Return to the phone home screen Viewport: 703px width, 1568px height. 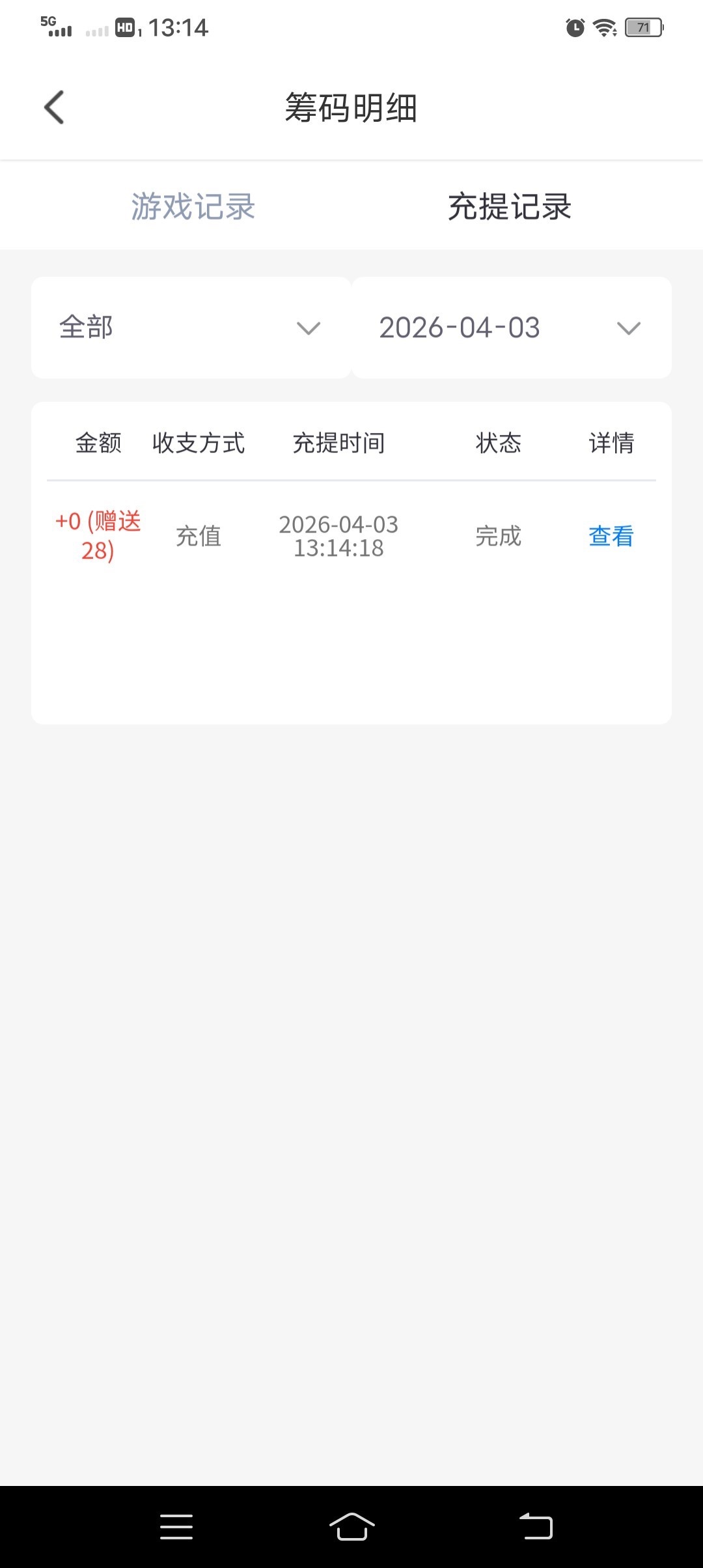click(x=351, y=1526)
